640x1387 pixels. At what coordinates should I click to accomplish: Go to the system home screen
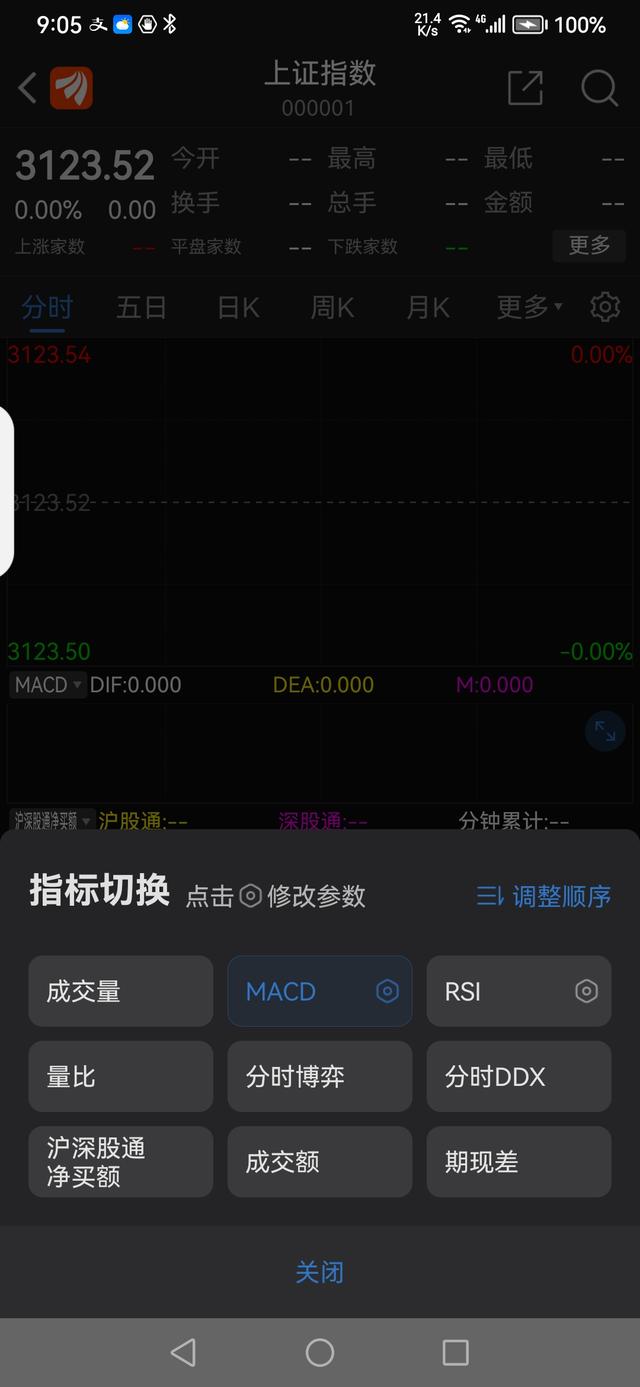click(x=320, y=1353)
